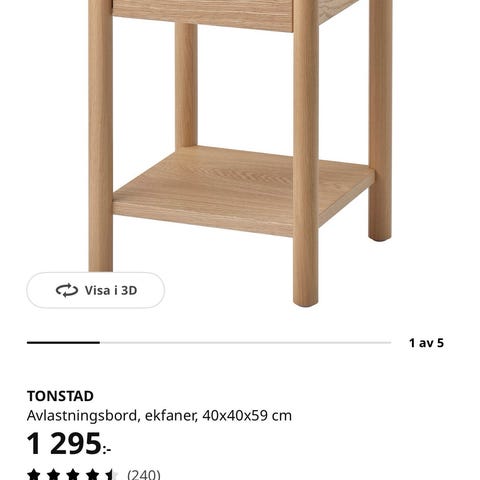Viewport: 480px width, 480px height.
Task: Open the Visa i 3D viewer
Action: pos(95,290)
